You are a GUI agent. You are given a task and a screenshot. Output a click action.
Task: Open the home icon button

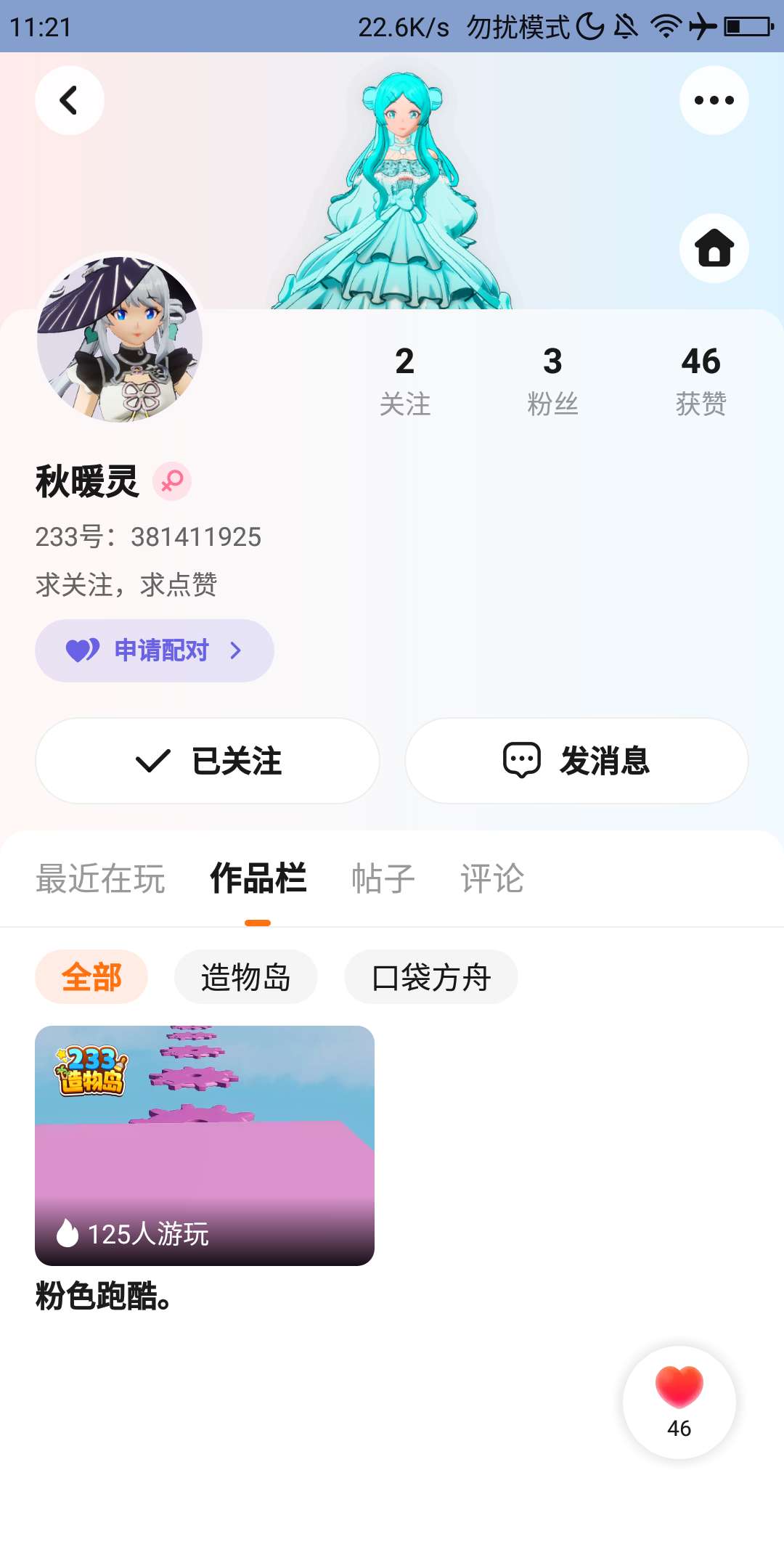pos(714,248)
